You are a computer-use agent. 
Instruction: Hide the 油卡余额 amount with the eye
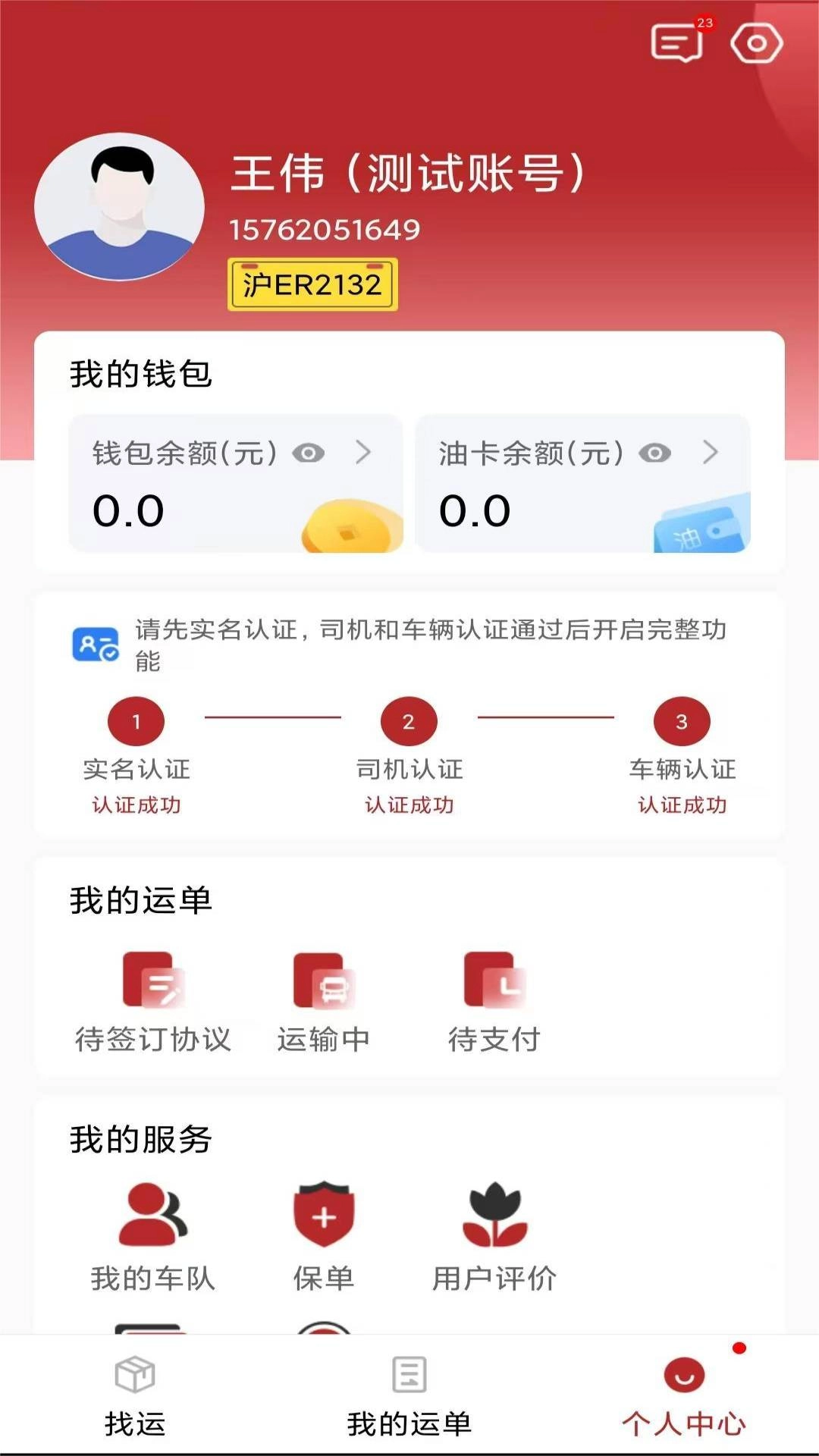click(x=654, y=453)
